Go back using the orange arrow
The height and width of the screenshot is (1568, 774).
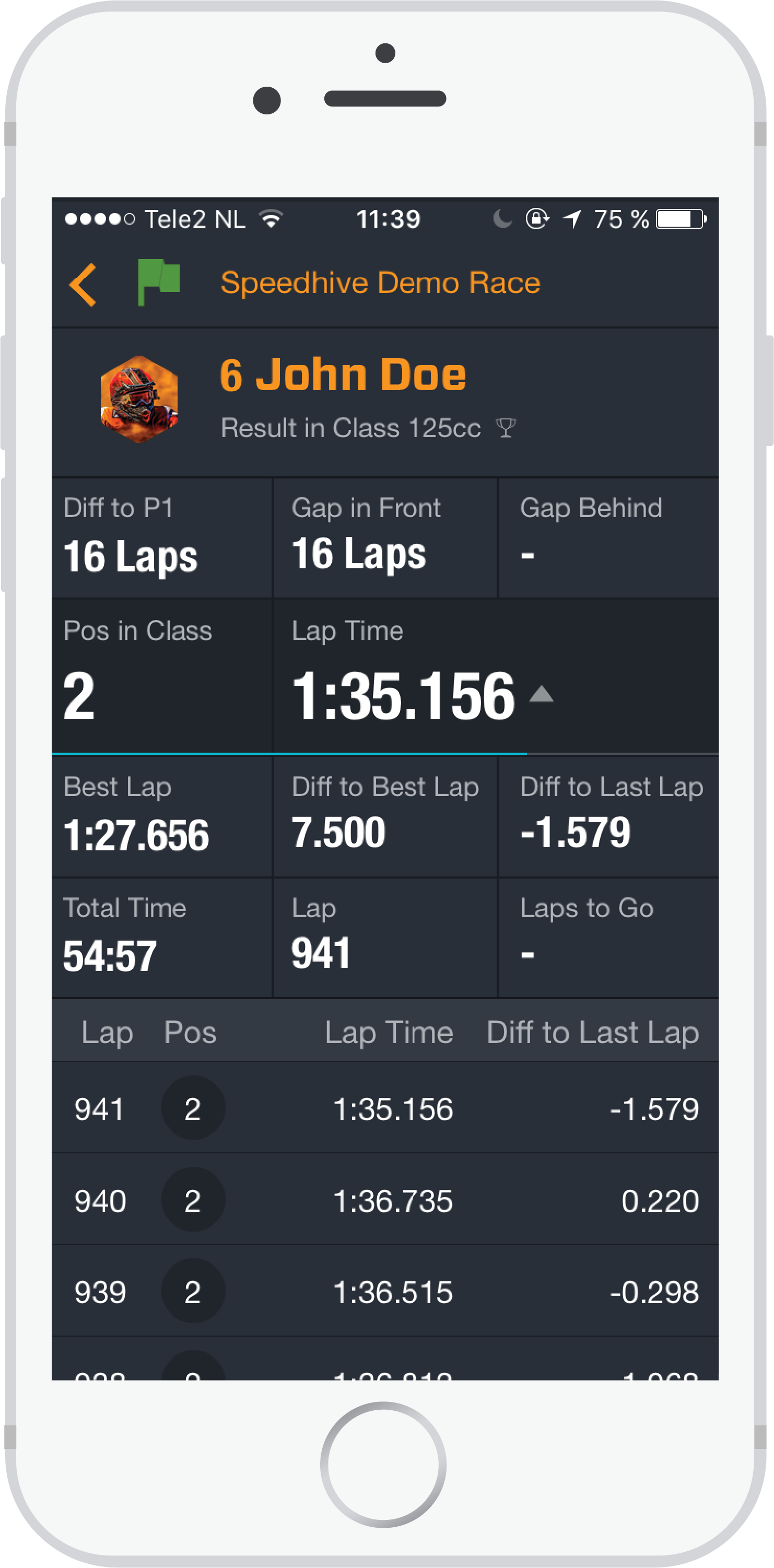click(x=84, y=284)
